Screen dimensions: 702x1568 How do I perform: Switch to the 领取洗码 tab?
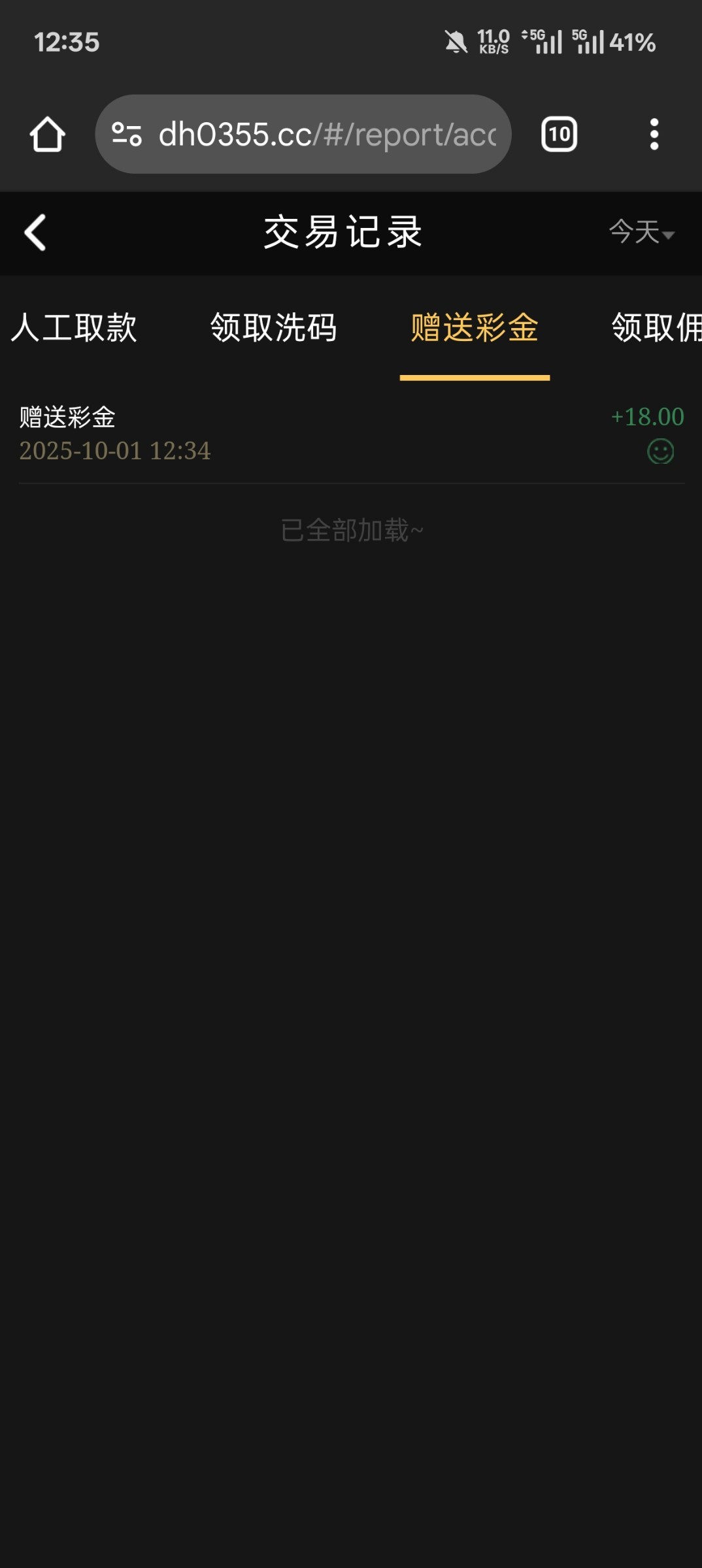pyautogui.click(x=273, y=328)
